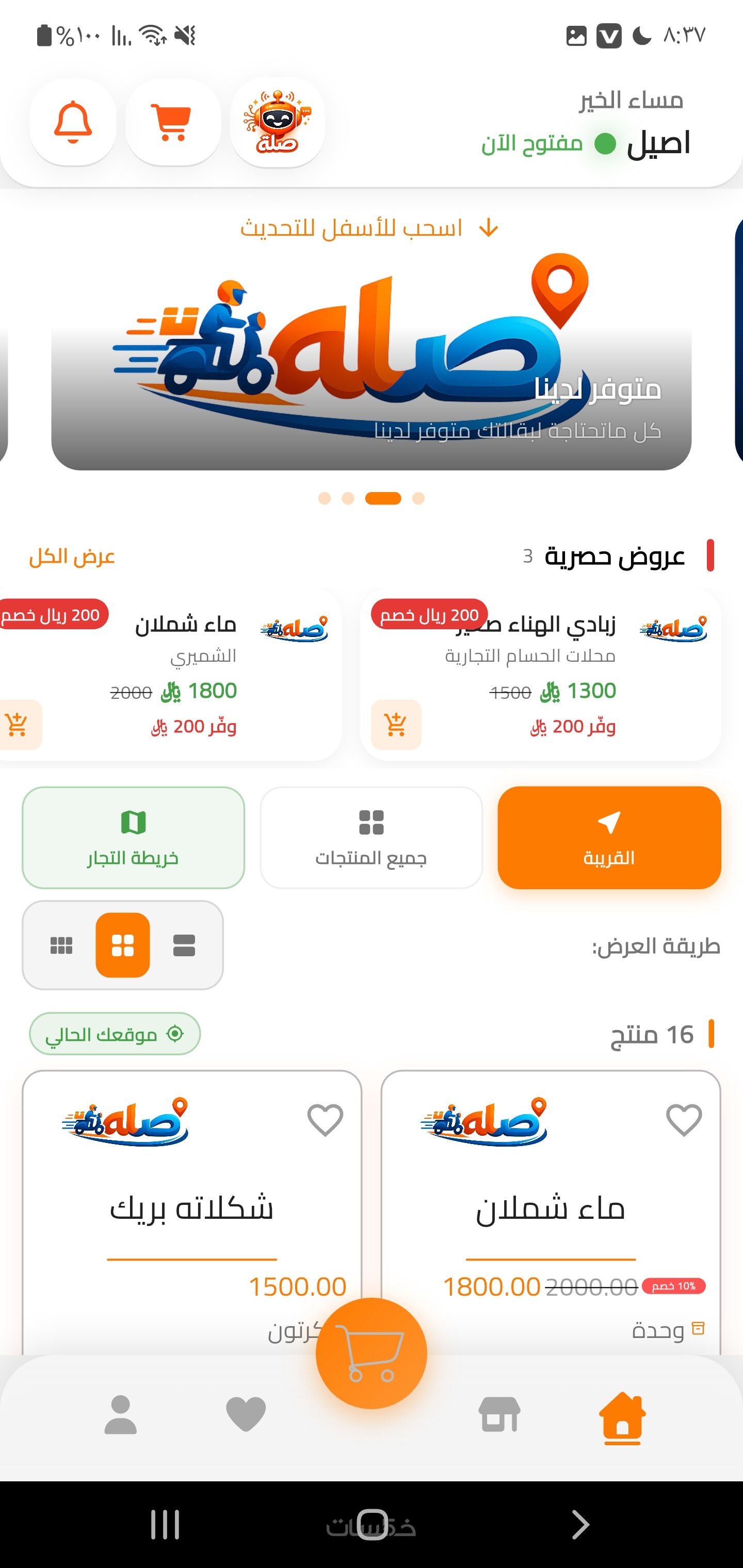Tap the موقعك الحالي location chip

(115, 1034)
